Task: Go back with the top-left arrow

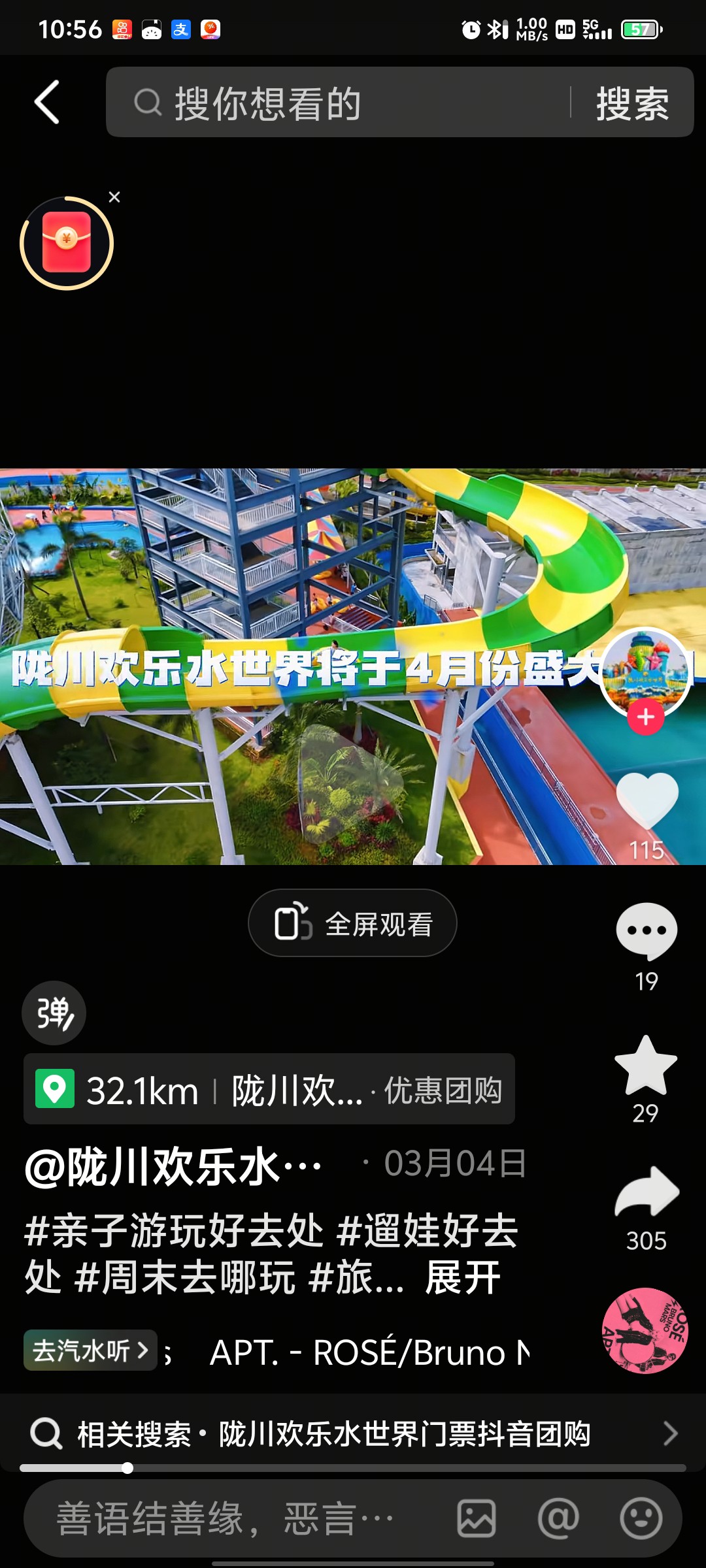Action: coord(47,102)
